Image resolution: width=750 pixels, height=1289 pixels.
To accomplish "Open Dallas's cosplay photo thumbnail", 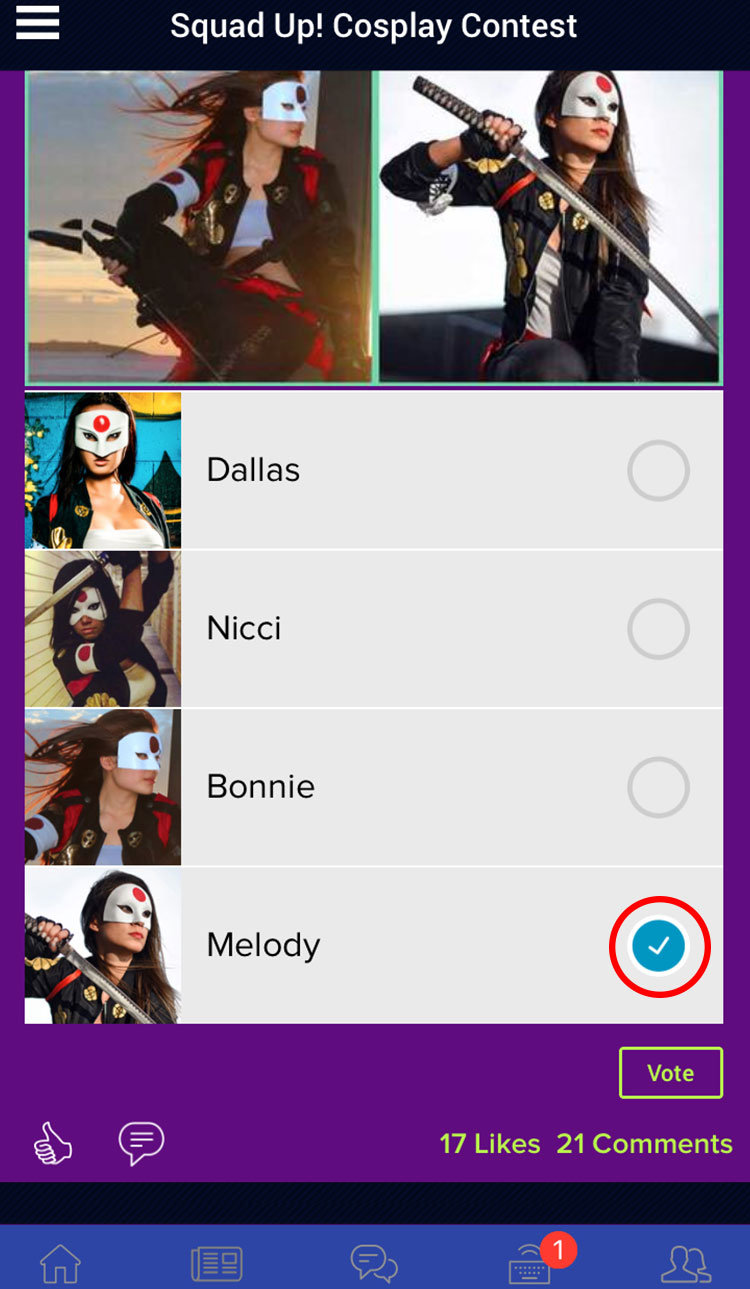I will click(103, 470).
